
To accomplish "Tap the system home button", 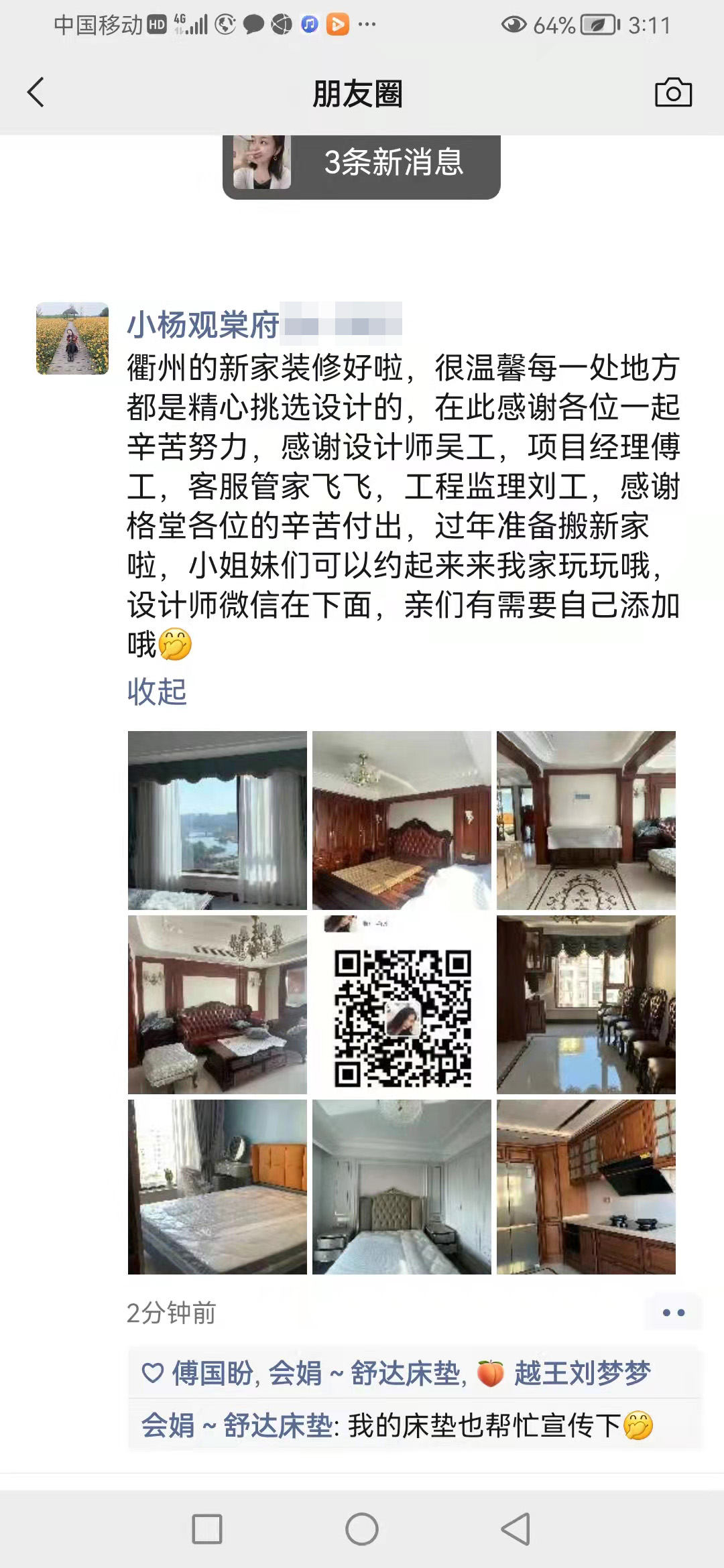I will click(362, 1529).
